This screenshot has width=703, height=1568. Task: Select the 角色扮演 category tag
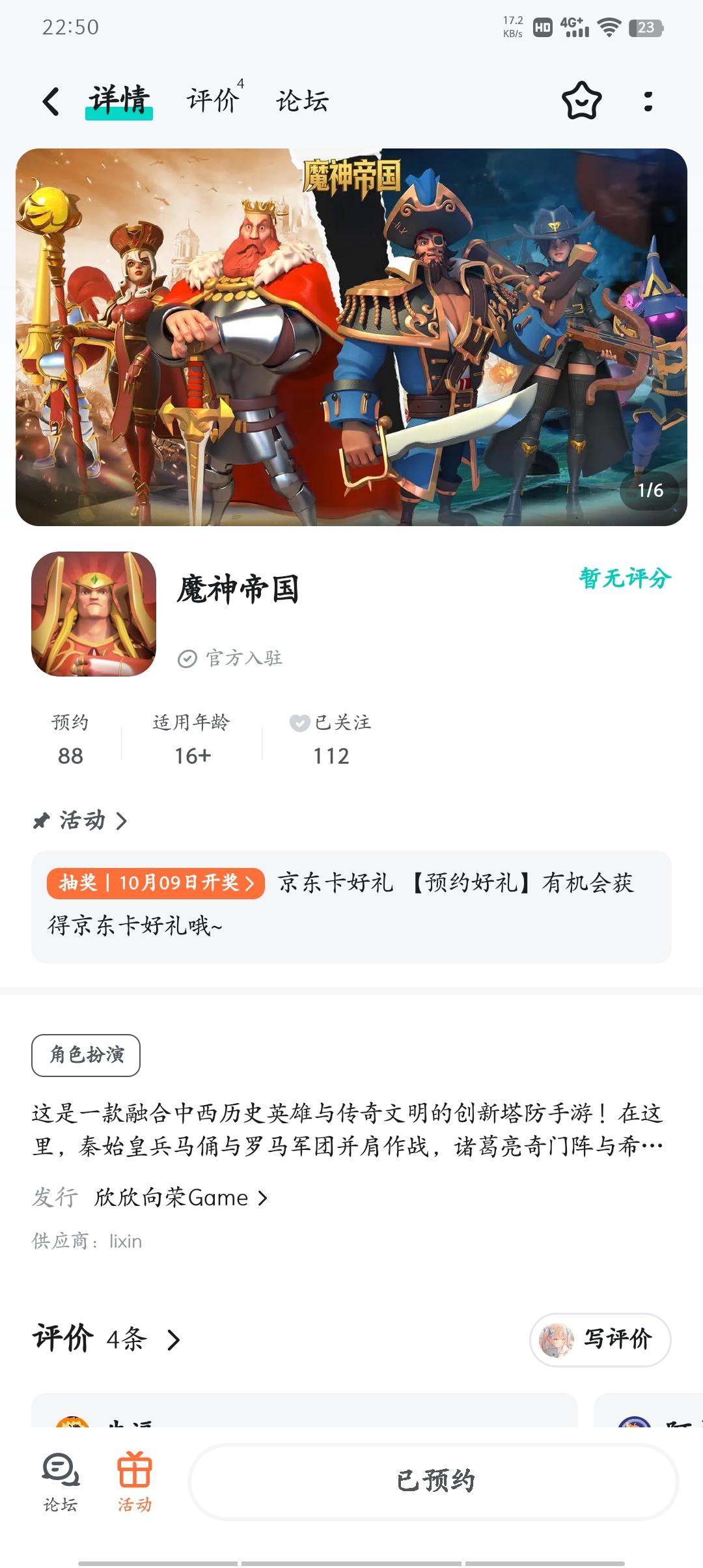(x=85, y=1055)
